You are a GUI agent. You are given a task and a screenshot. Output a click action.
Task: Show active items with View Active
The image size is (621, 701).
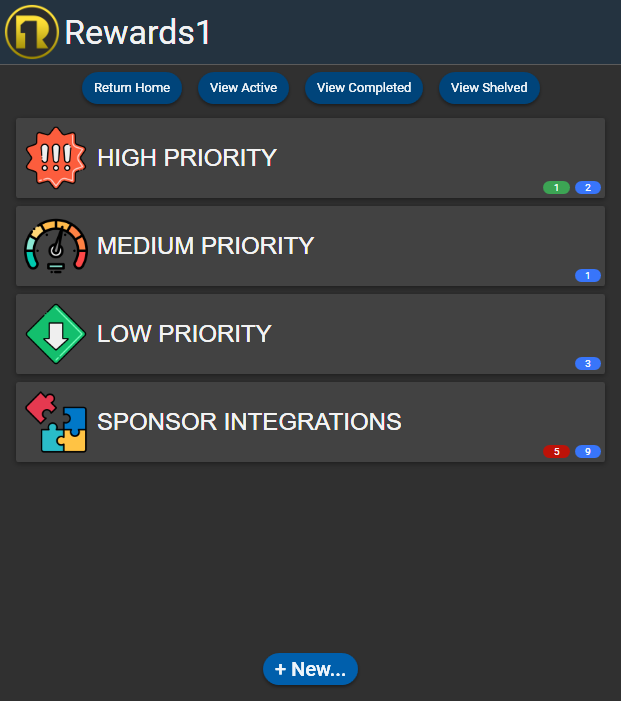(x=243, y=88)
